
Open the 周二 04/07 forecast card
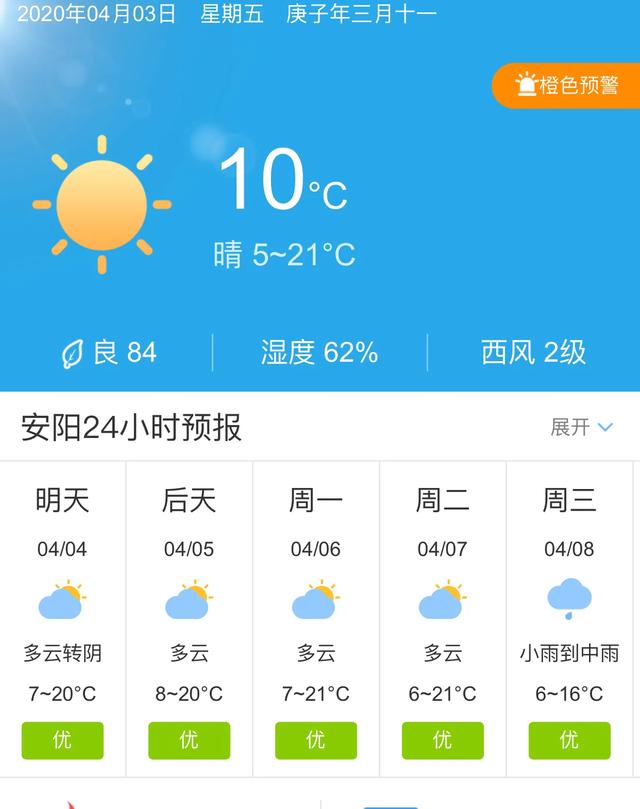(x=442, y=618)
